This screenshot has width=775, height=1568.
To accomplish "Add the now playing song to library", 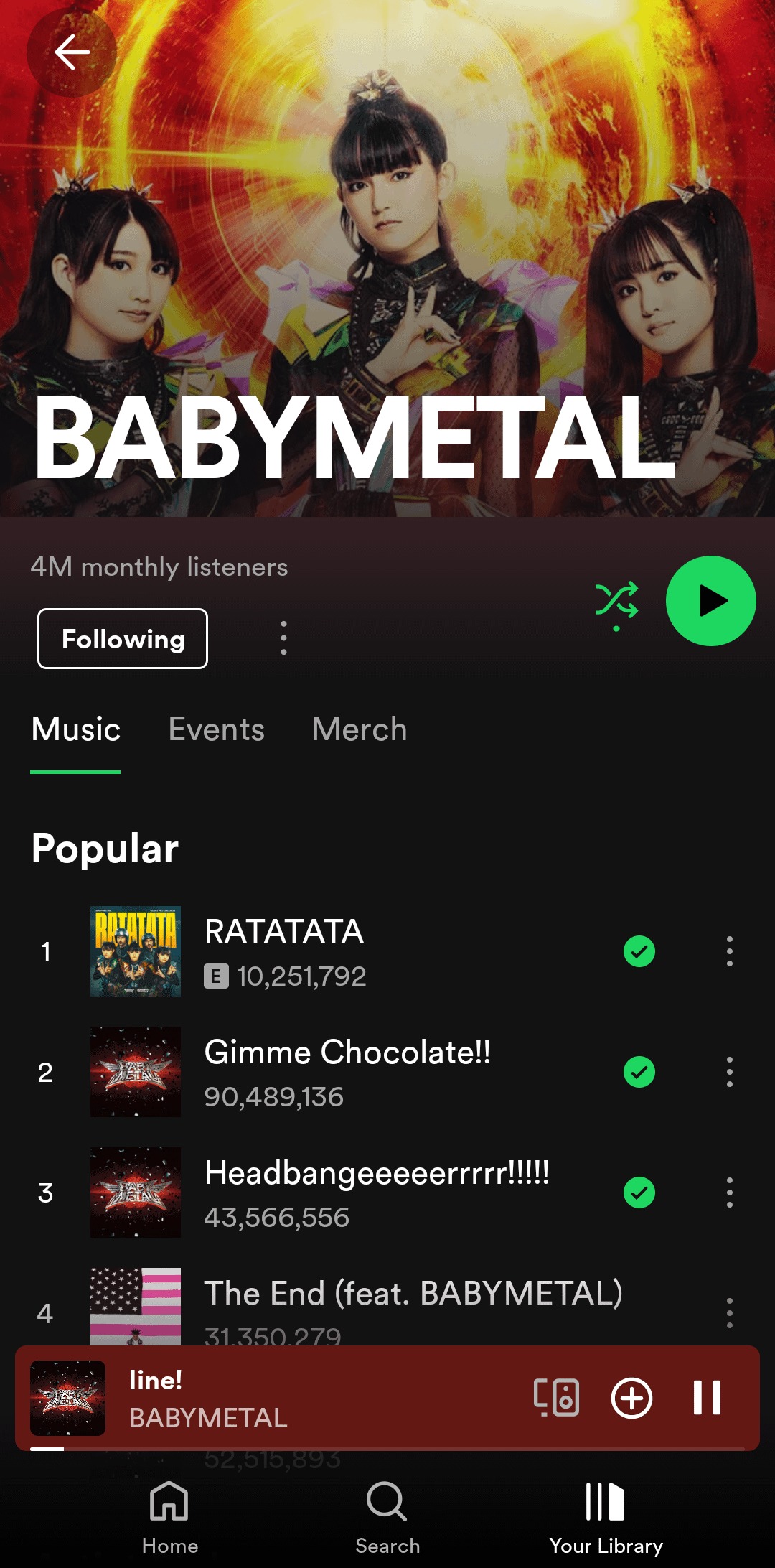I will (x=631, y=1398).
